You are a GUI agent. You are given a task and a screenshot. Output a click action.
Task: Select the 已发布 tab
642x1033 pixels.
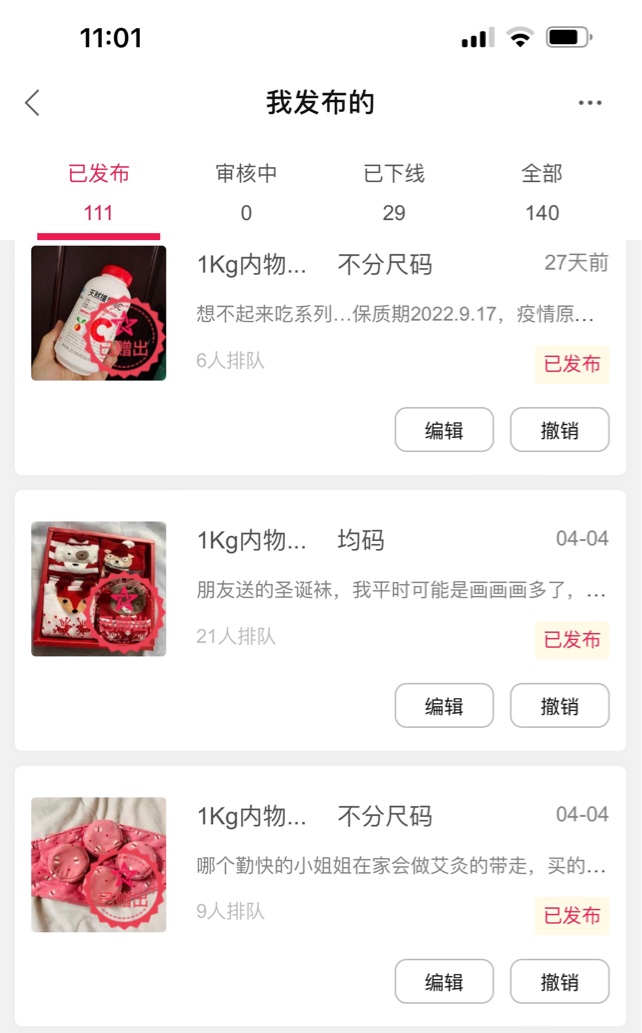[x=99, y=191]
